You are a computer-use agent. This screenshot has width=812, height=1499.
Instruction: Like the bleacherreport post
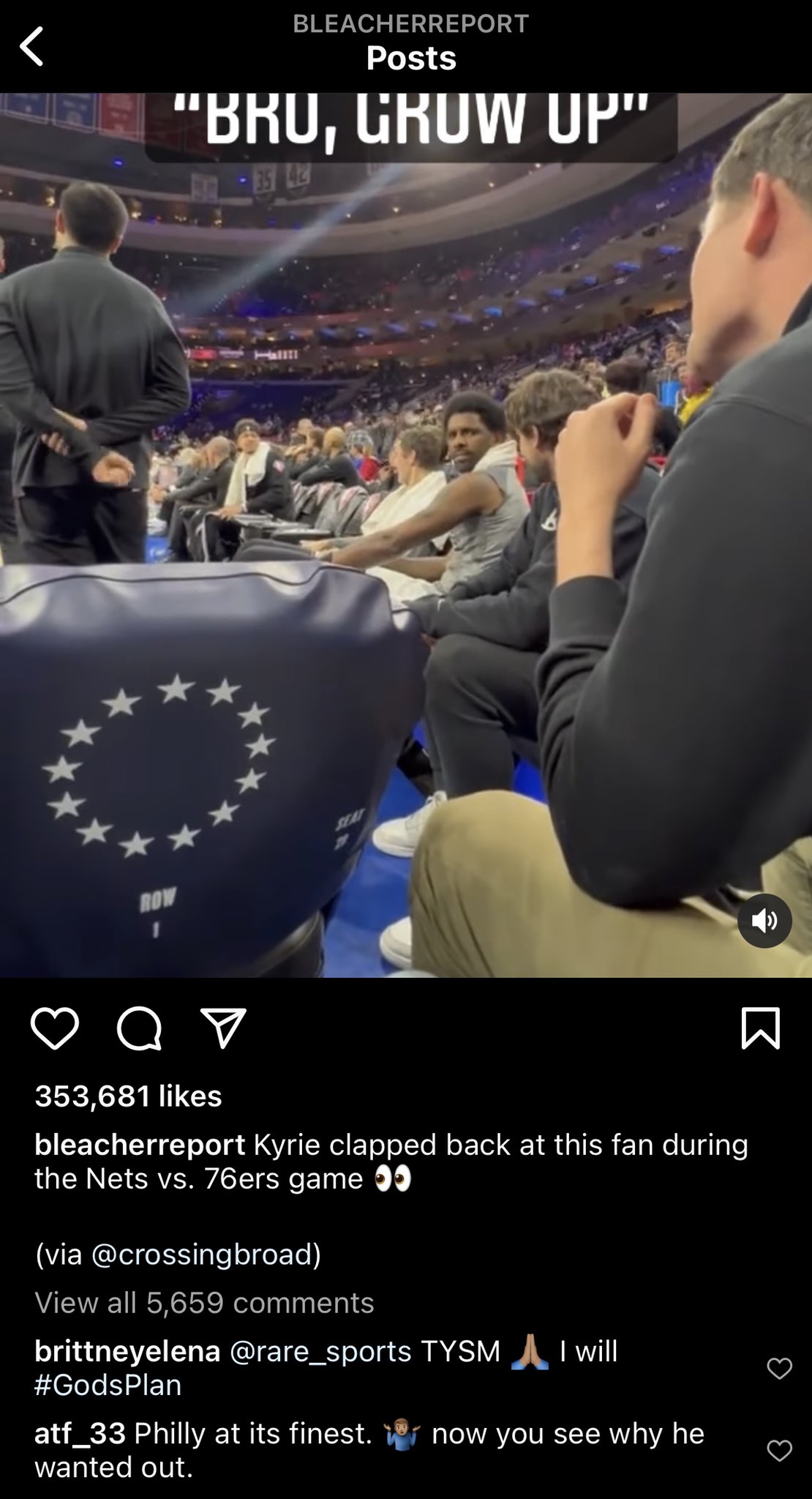tap(55, 1028)
